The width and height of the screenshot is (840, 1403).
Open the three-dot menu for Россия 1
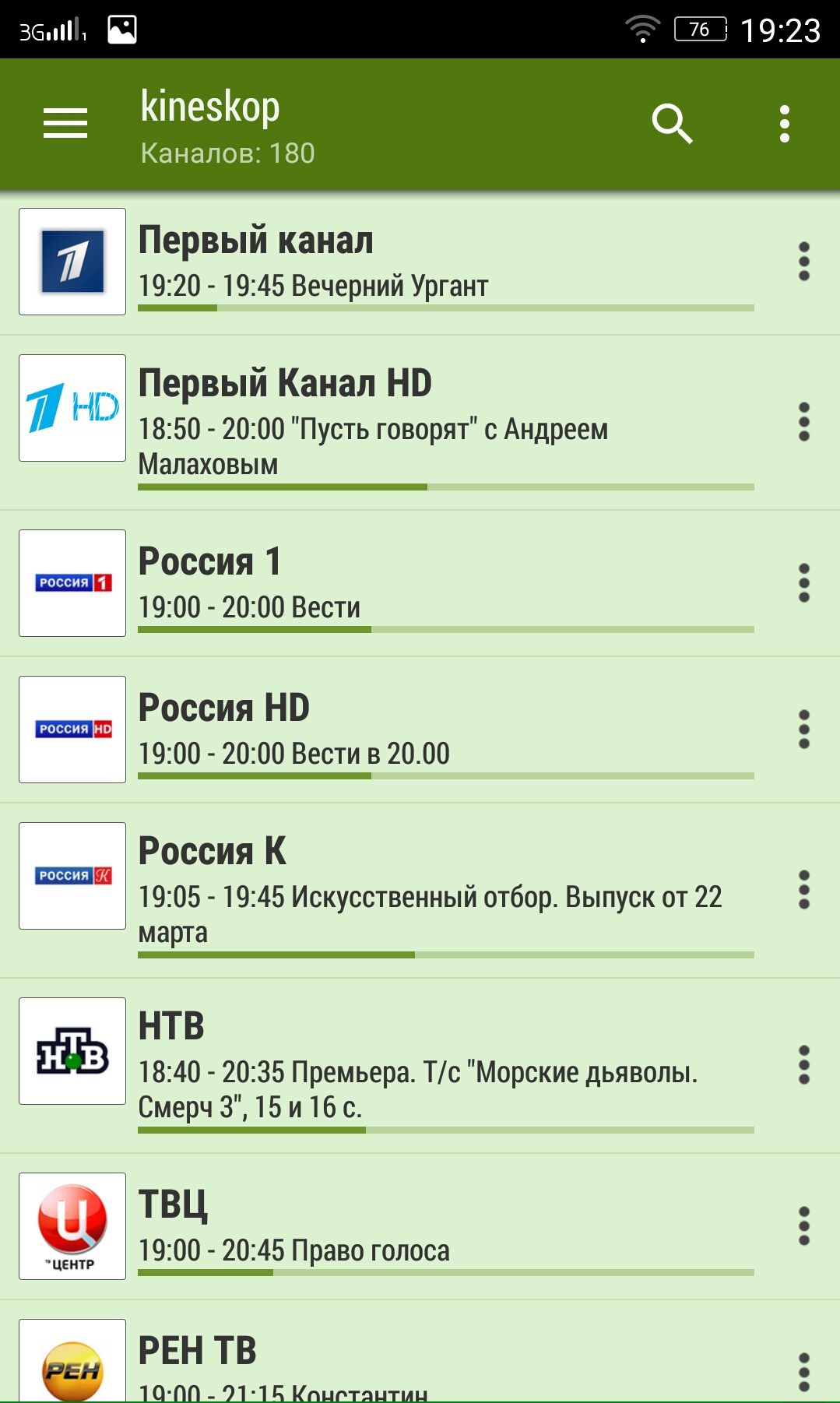[x=804, y=583]
